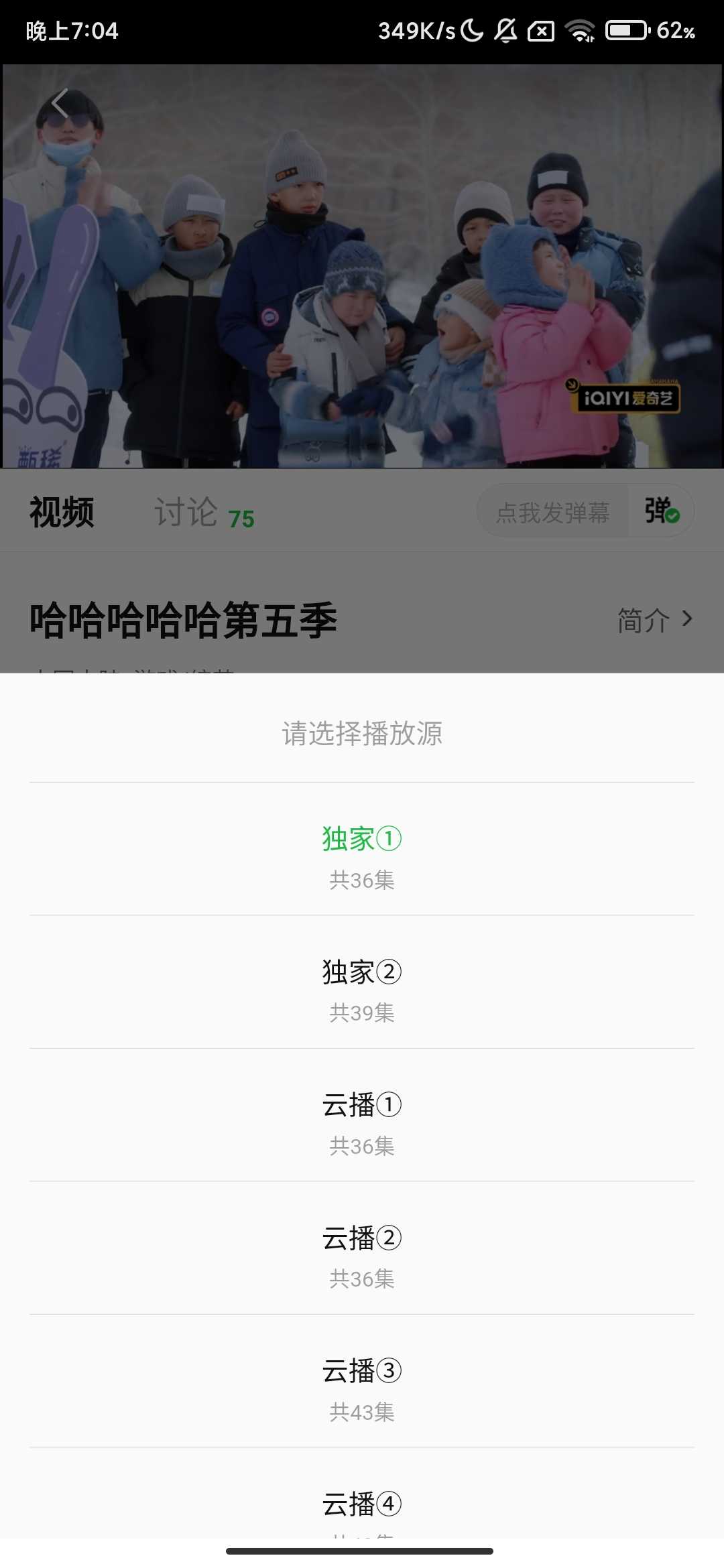This screenshot has height=1568, width=724.
Task: Select playback source 独家①
Action: click(x=362, y=850)
